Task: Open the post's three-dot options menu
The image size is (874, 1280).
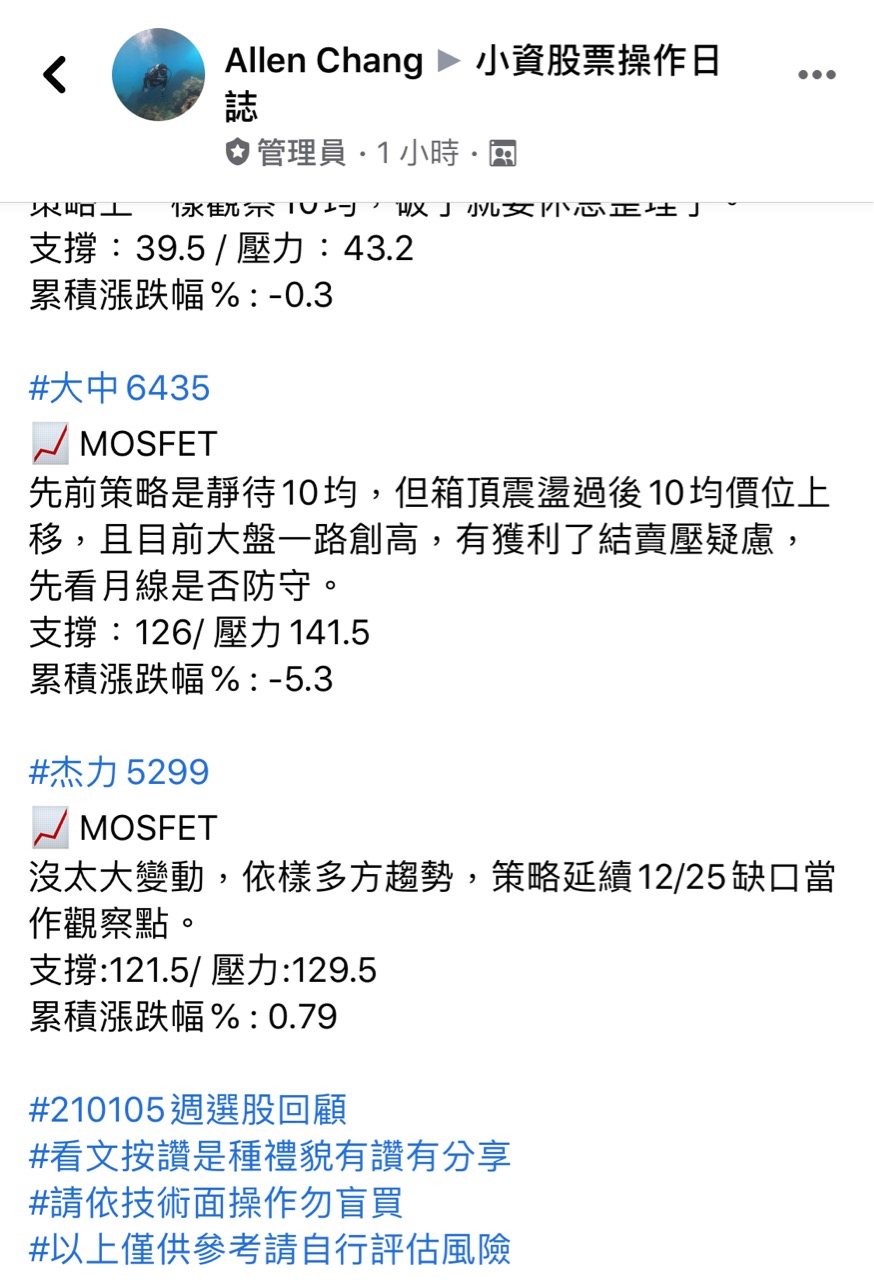Action: 816,75
